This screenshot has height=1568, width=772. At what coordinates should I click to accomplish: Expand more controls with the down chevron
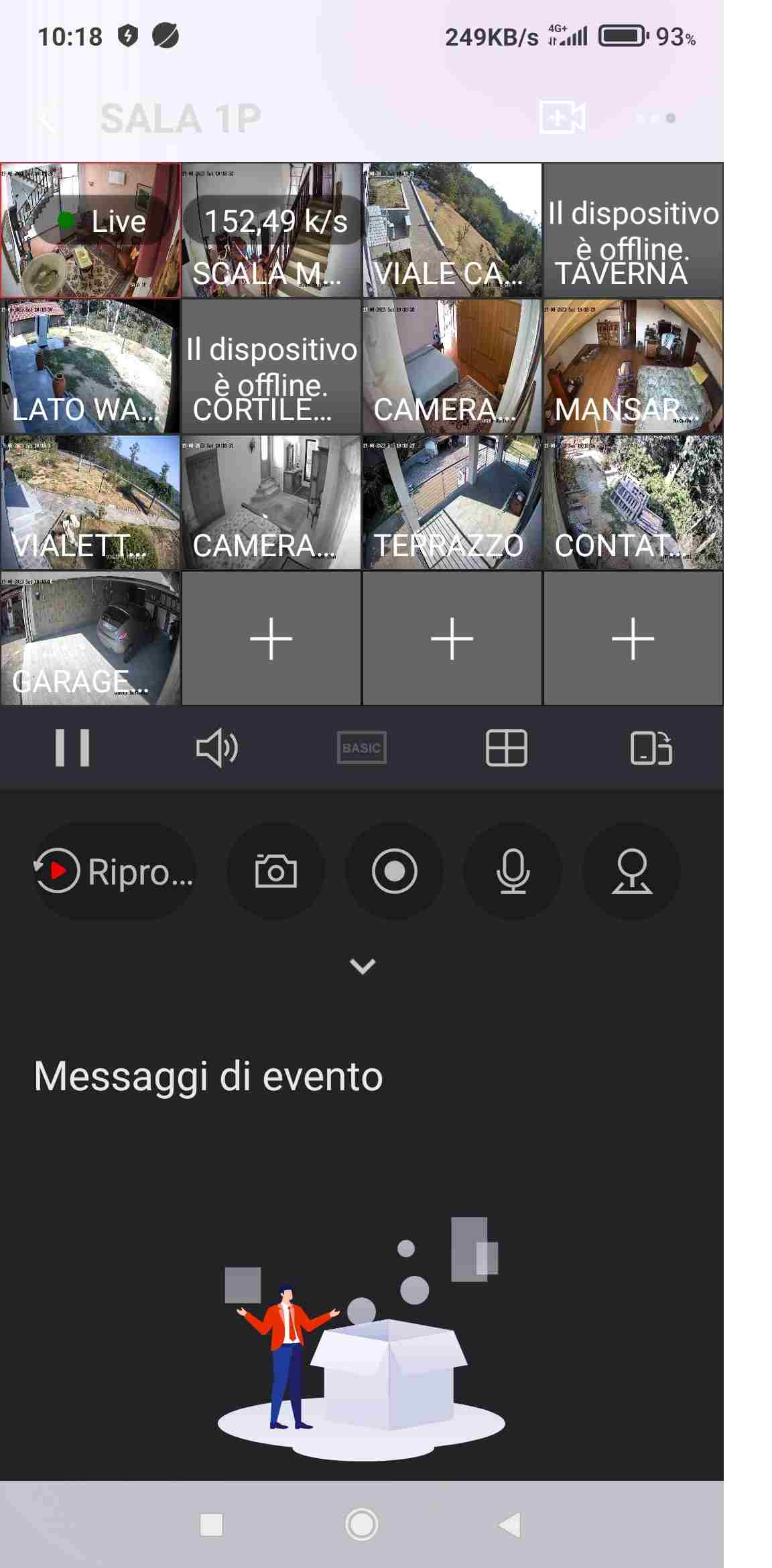tap(363, 966)
